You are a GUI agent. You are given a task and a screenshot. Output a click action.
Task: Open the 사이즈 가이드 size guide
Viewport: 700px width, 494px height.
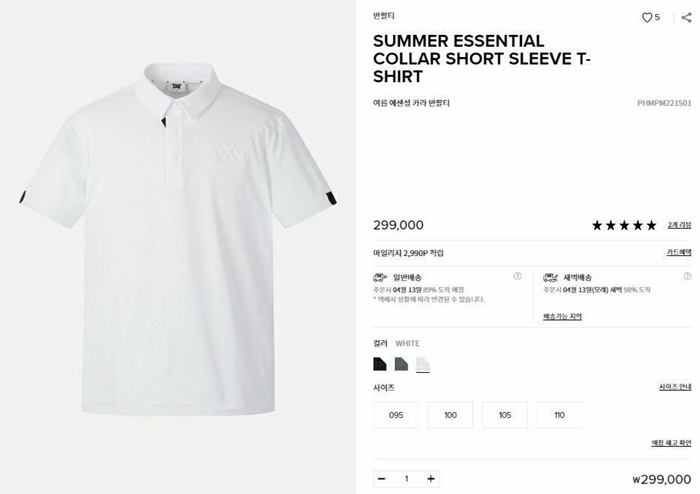[x=675, y=387]
